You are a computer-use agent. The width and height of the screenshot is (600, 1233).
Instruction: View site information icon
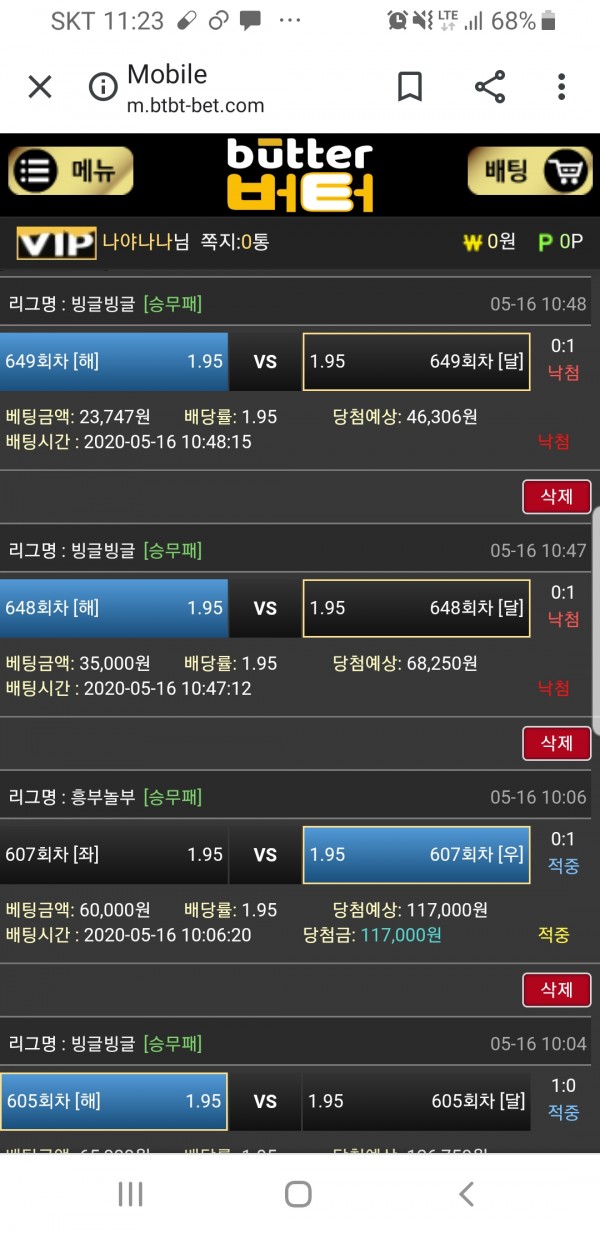pyautogui.click(x=103, y=87)
